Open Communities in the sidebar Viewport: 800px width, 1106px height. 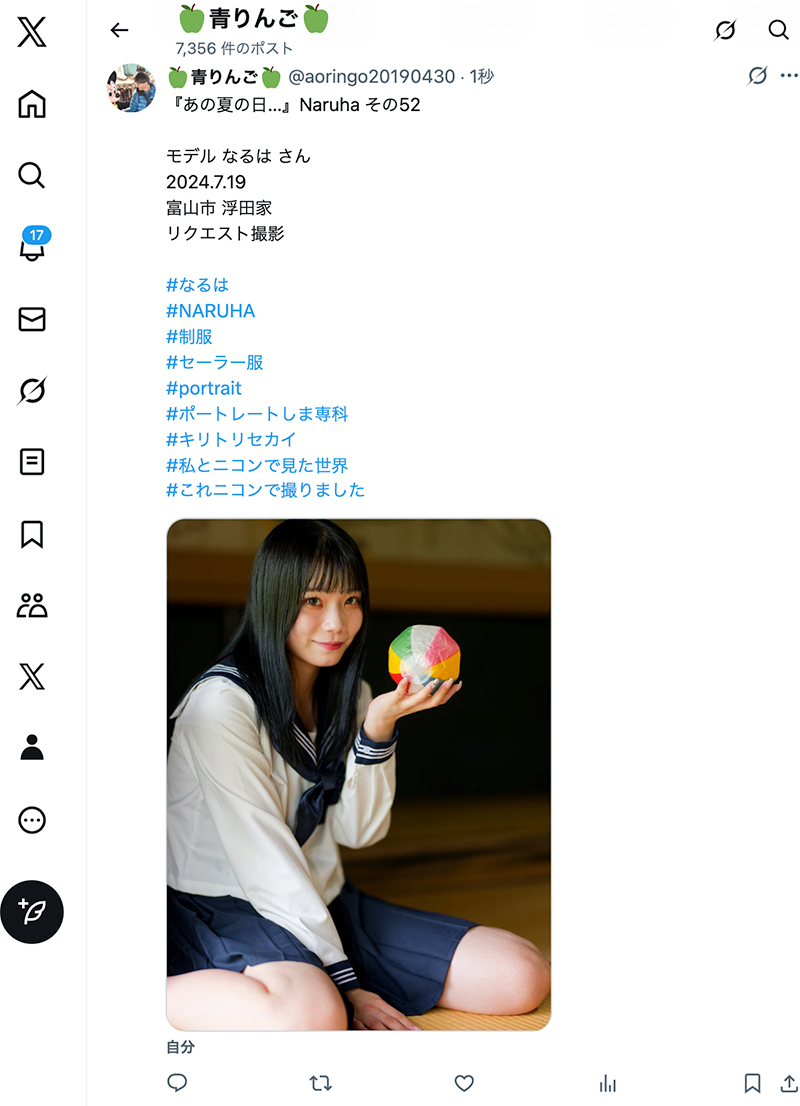click(x=32, y=605)
